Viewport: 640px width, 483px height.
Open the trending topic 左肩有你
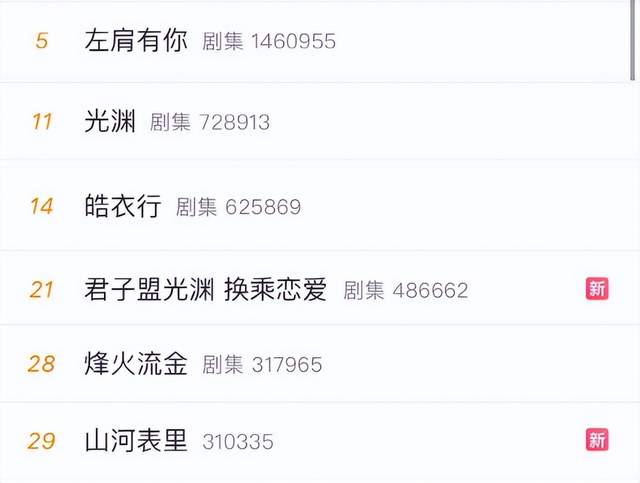click(136, 41)
